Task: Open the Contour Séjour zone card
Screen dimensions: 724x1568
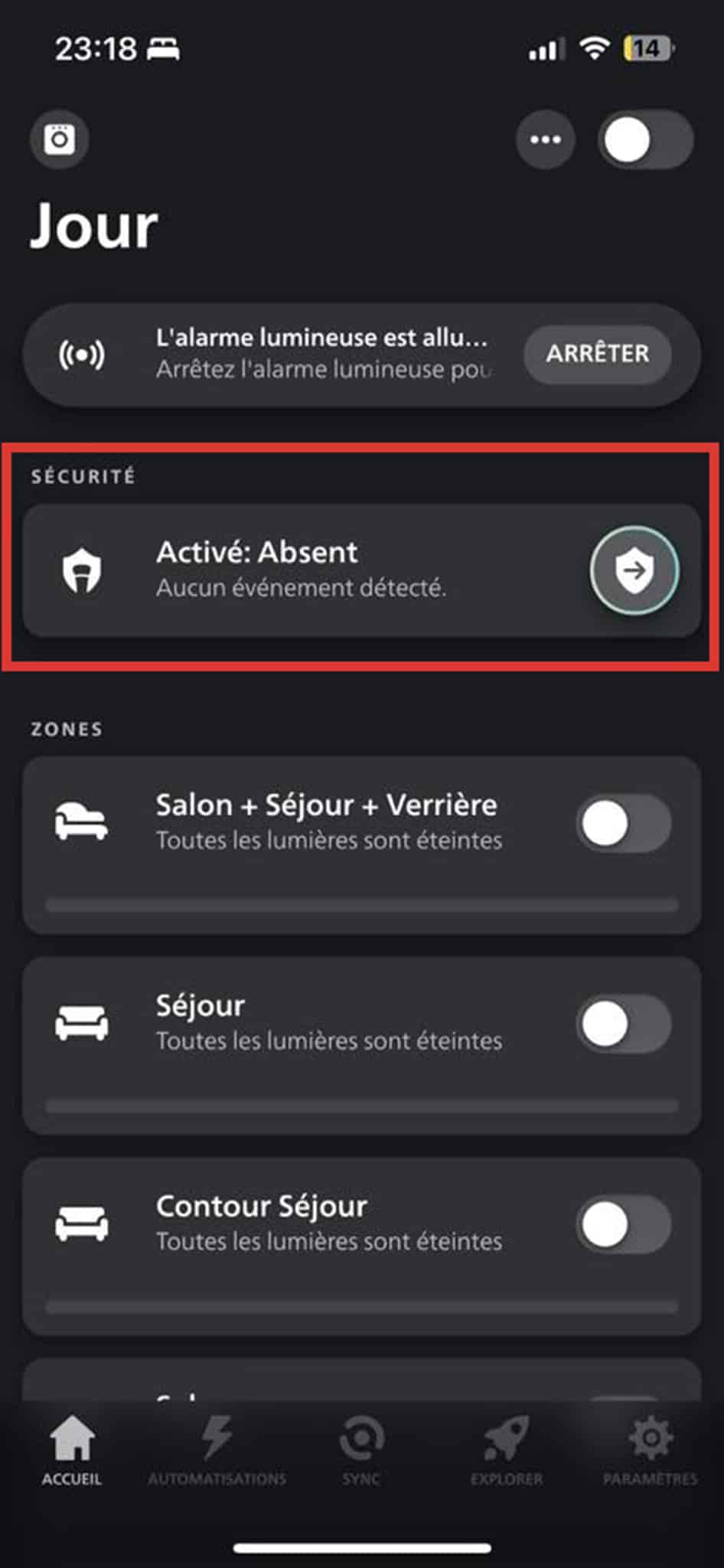Action: pyautogui.click(x=362, y=1246)
